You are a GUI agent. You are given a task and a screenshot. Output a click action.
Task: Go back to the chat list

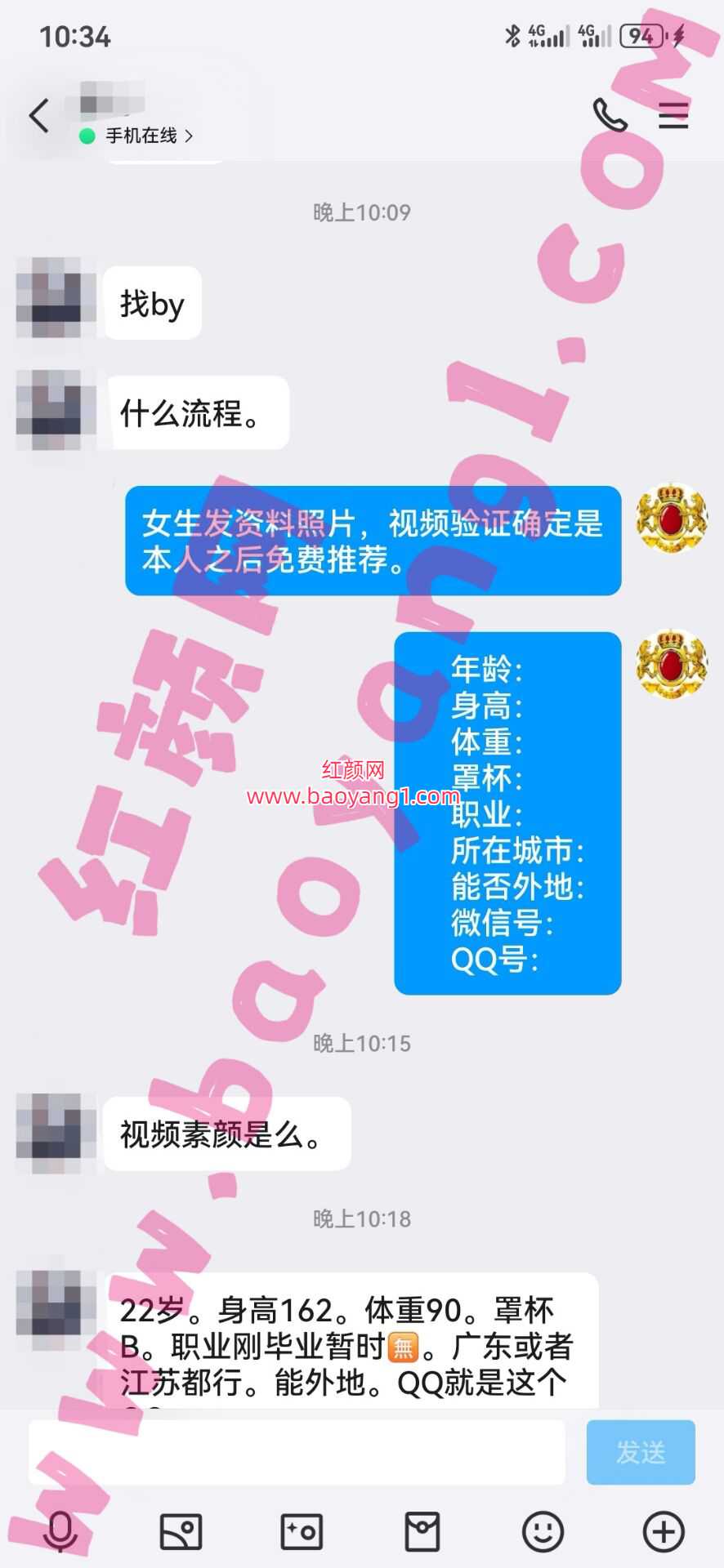38,115
